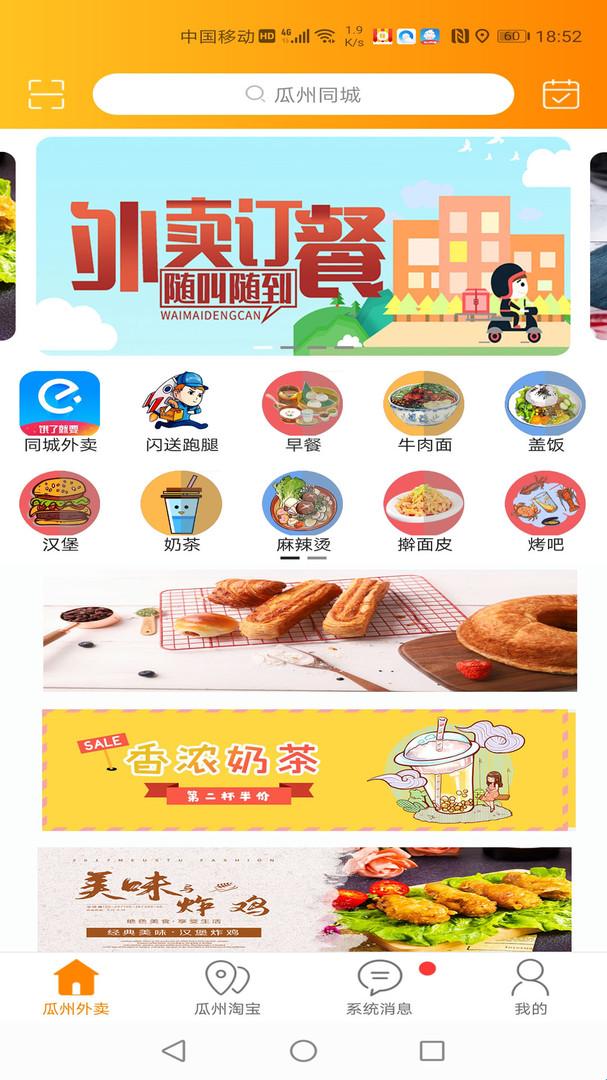Open the 美味炸鸡 banner
Image resolution: width=607 pixels, height=1080 pixels.
(x=305, y=900)
